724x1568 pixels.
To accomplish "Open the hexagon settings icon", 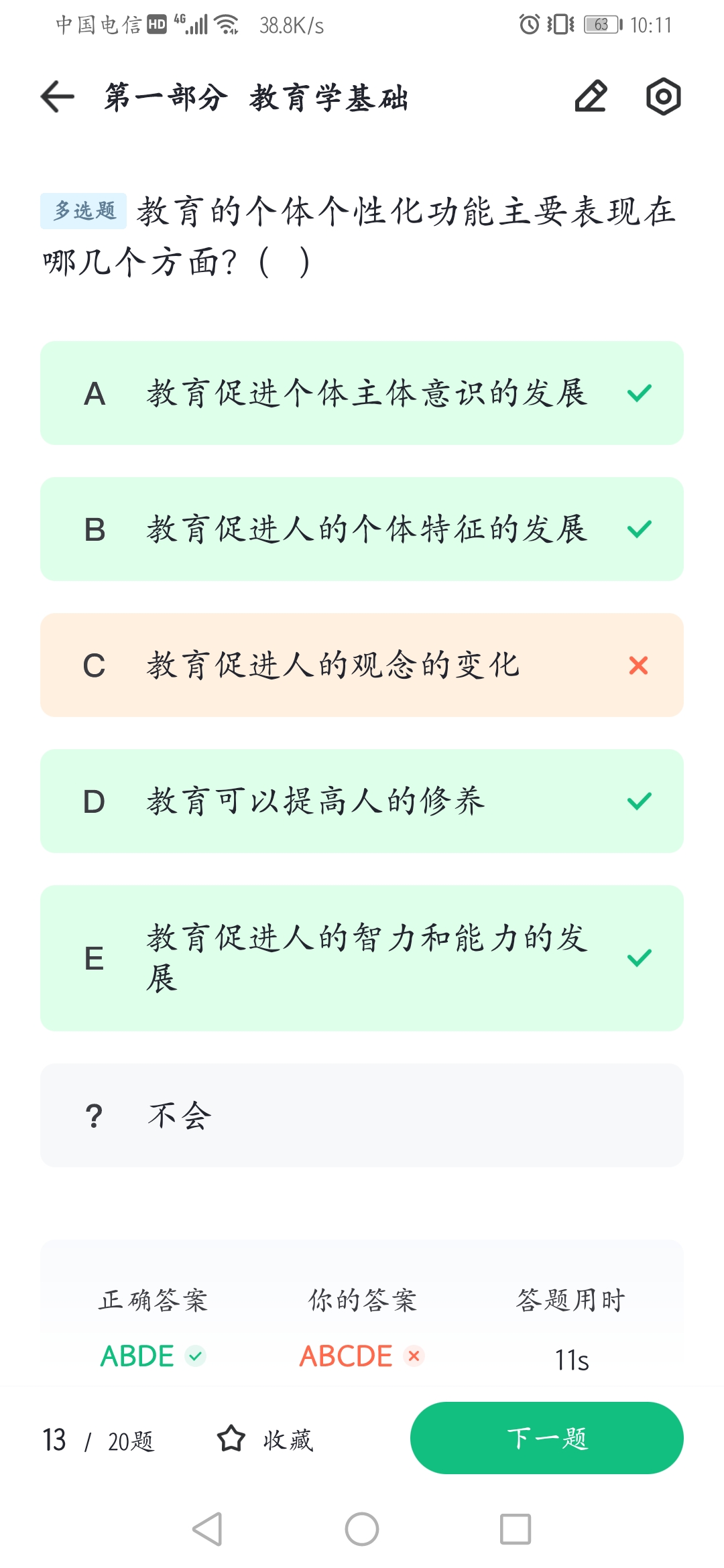I will 663,96.
